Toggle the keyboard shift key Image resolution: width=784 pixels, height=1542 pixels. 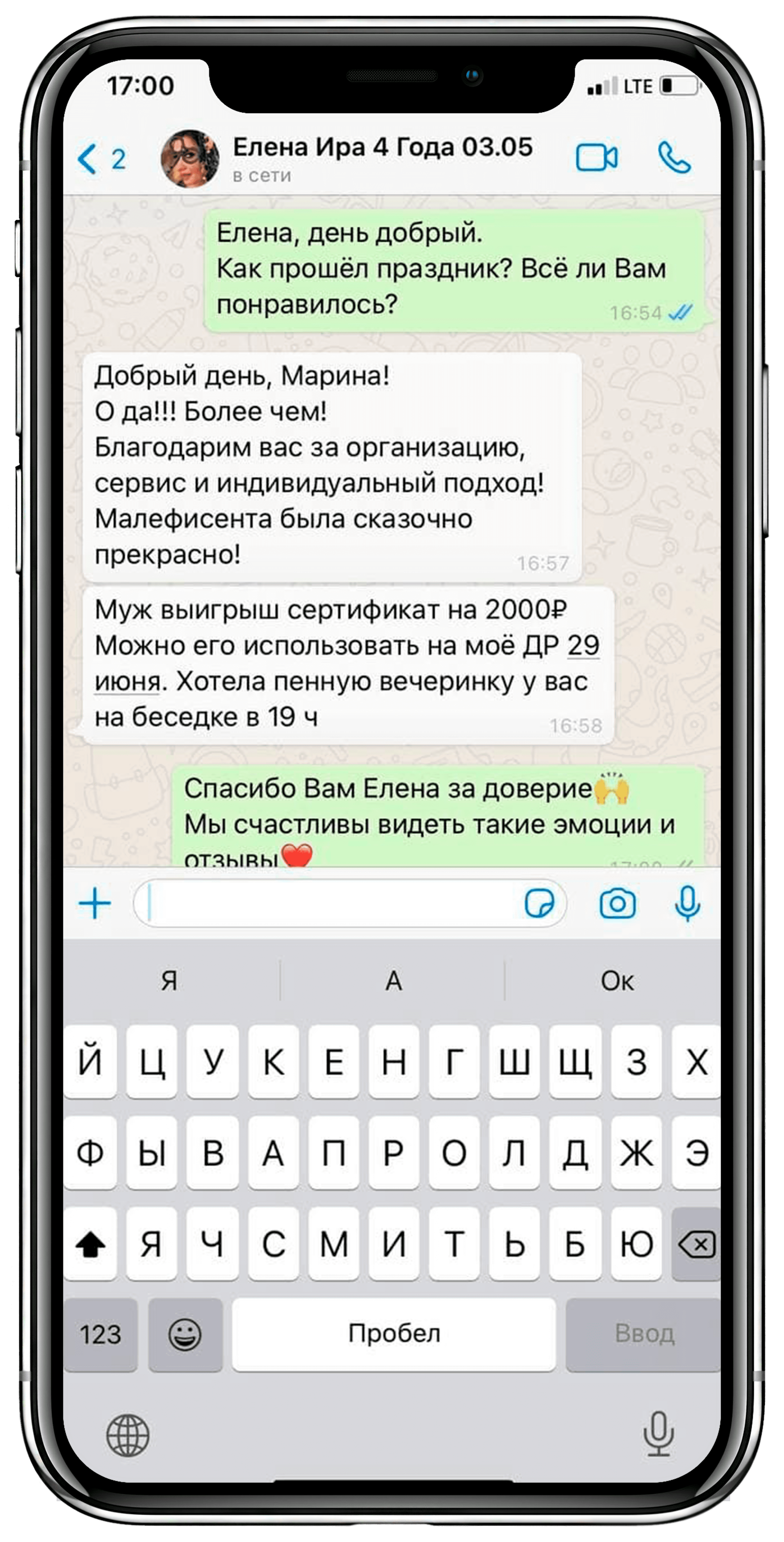point(90,1245)
